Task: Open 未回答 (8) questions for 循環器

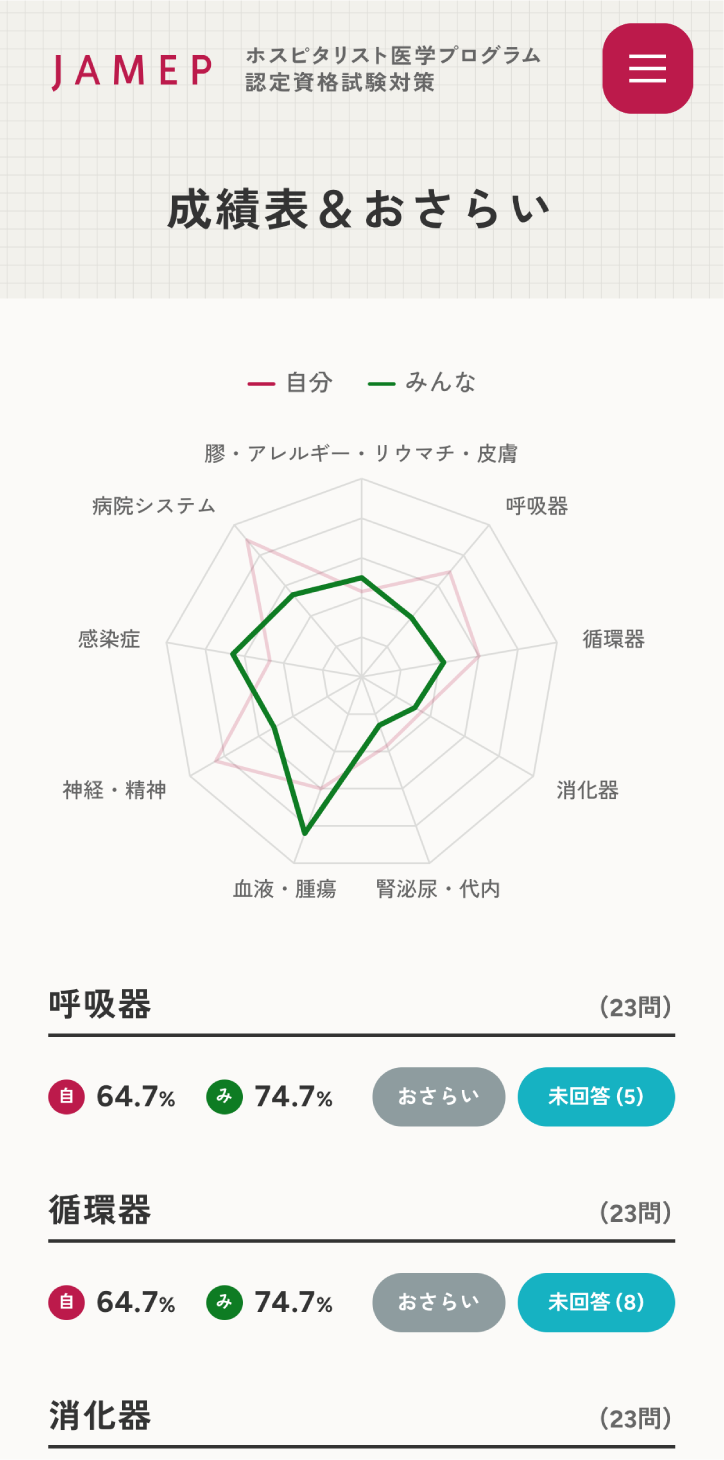Action: (x=595, y=1302)
